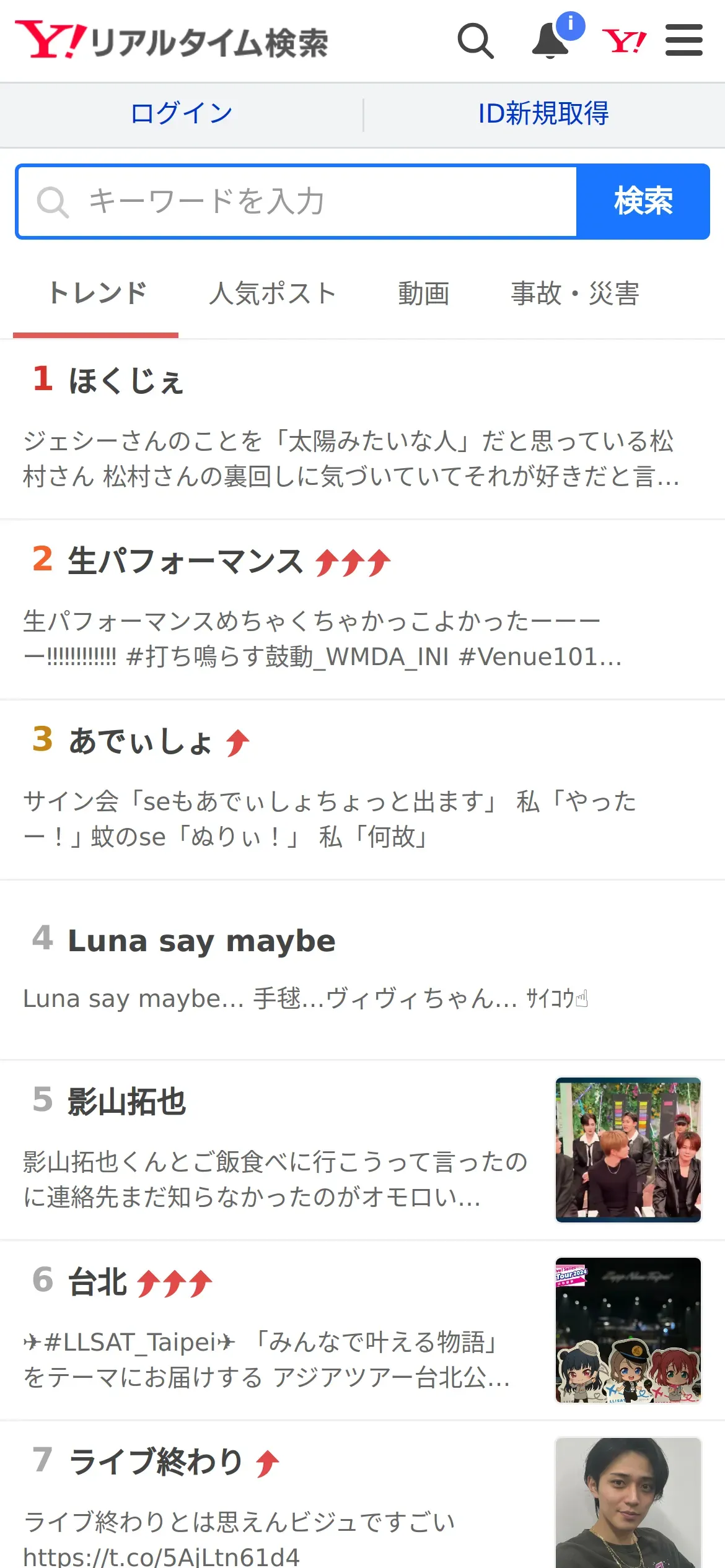725x1568 pixels.
Task: Open the hamburger menu
Action: pyautogui.click(x=683, y=40)
